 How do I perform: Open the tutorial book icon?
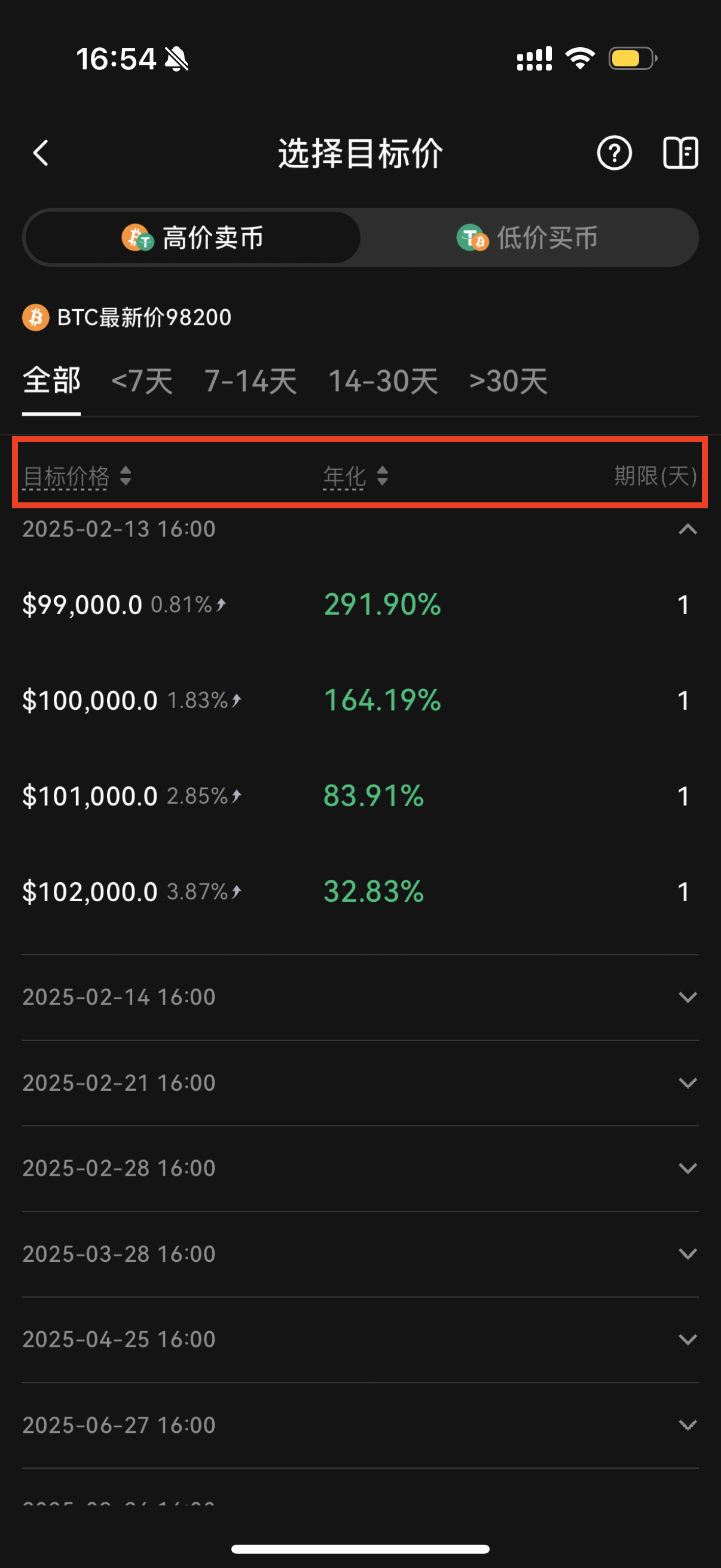click(680, 152)
